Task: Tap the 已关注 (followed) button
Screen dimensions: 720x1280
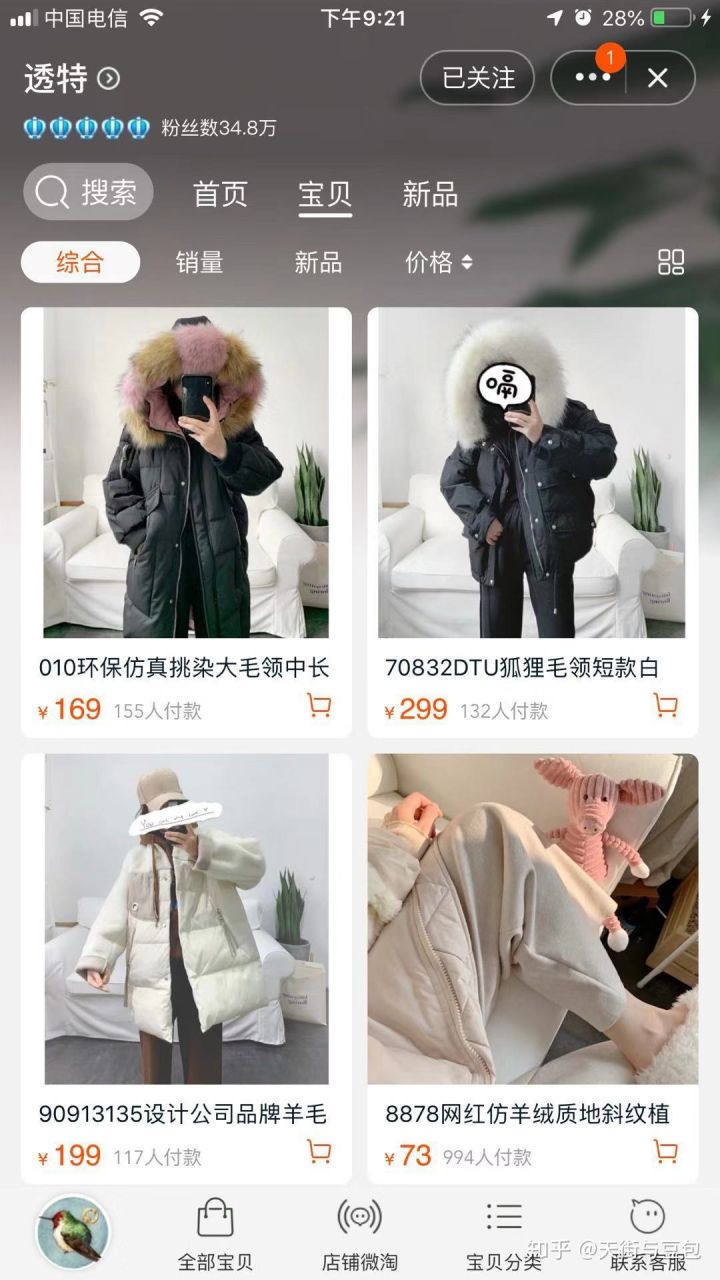Action: tap(477, 78)
